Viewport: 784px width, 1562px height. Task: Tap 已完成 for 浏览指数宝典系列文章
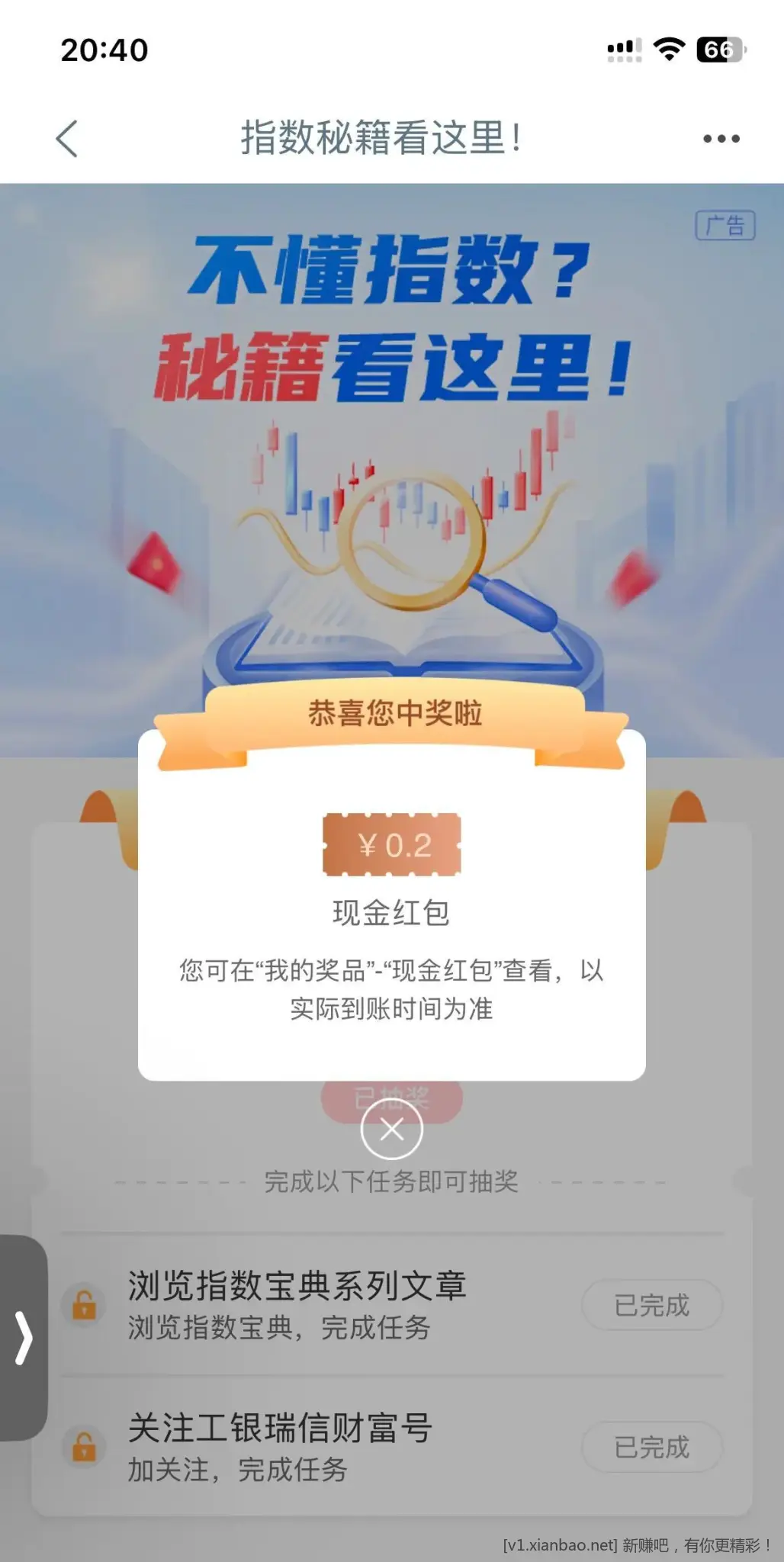651,1305
